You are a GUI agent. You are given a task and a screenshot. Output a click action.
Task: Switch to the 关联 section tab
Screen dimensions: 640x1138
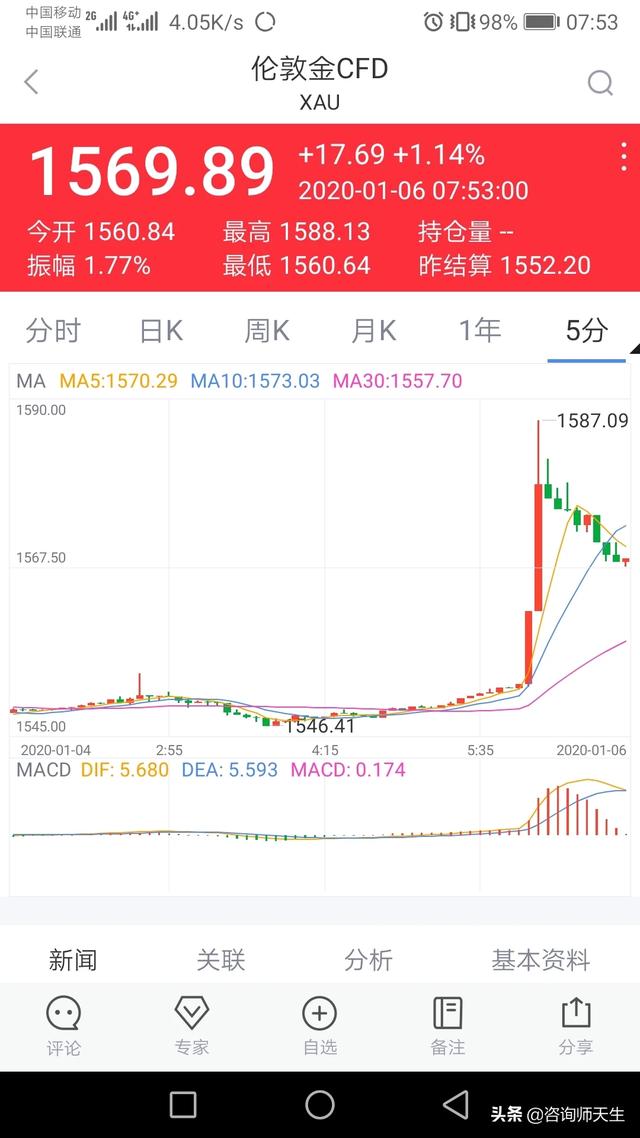pyautogui.click(x=221, y=959)
